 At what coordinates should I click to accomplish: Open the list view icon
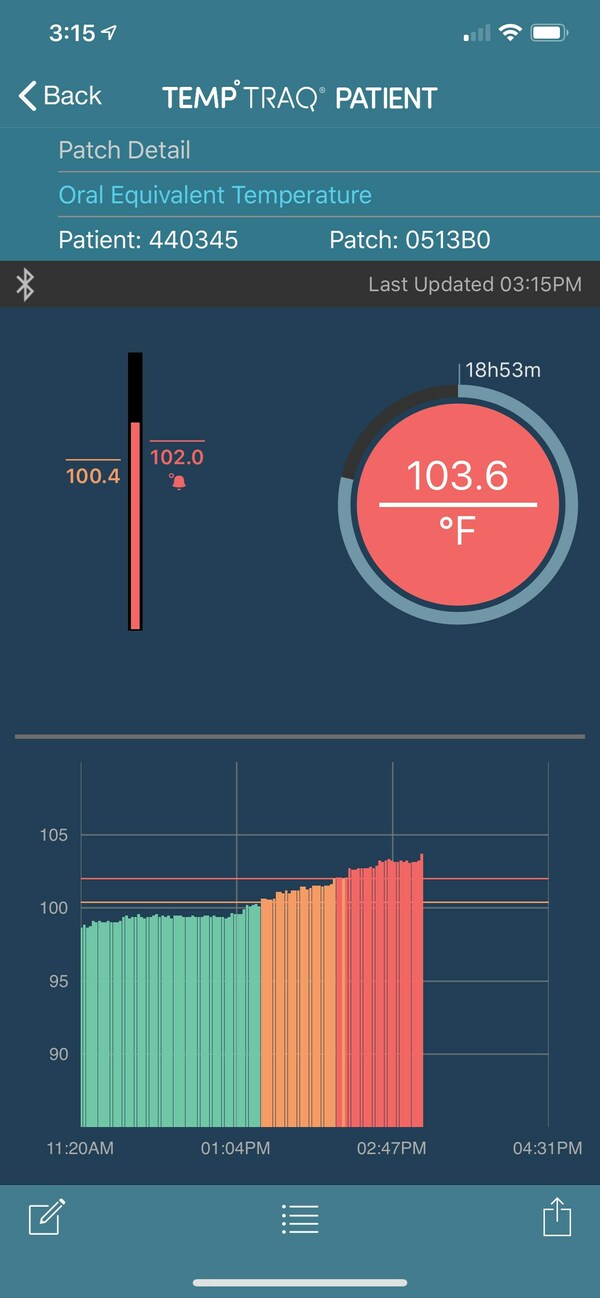point(300,1218)
